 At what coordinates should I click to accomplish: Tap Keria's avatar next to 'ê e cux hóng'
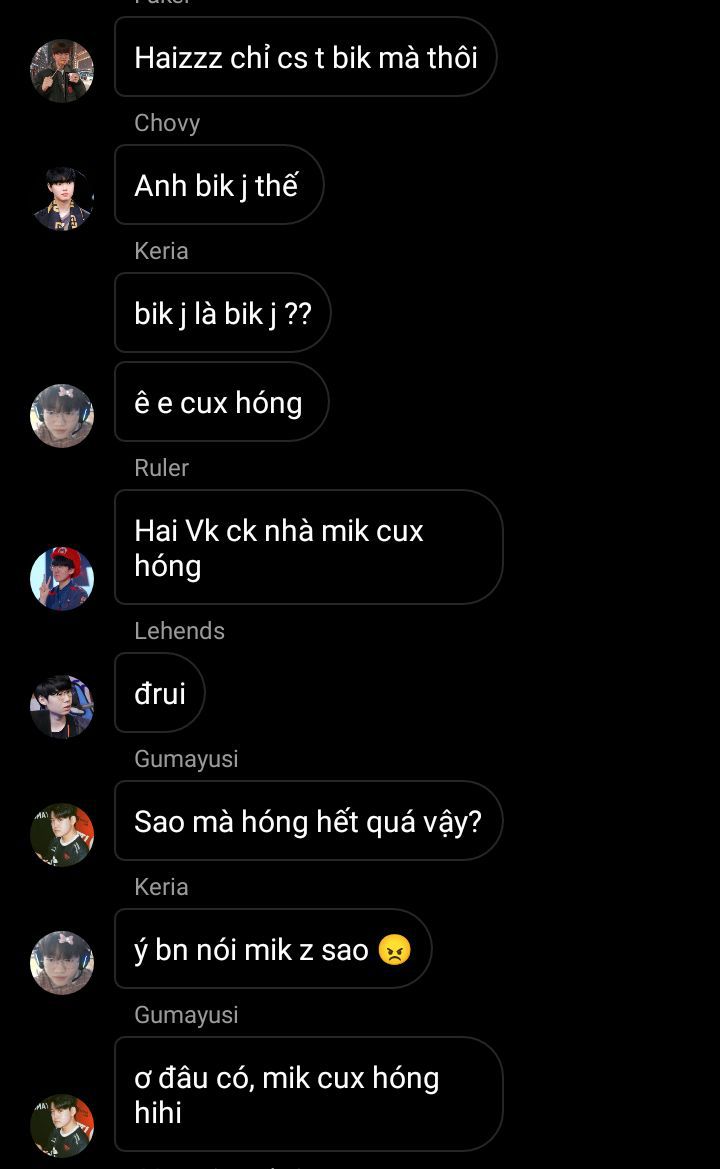click(62, 416)
